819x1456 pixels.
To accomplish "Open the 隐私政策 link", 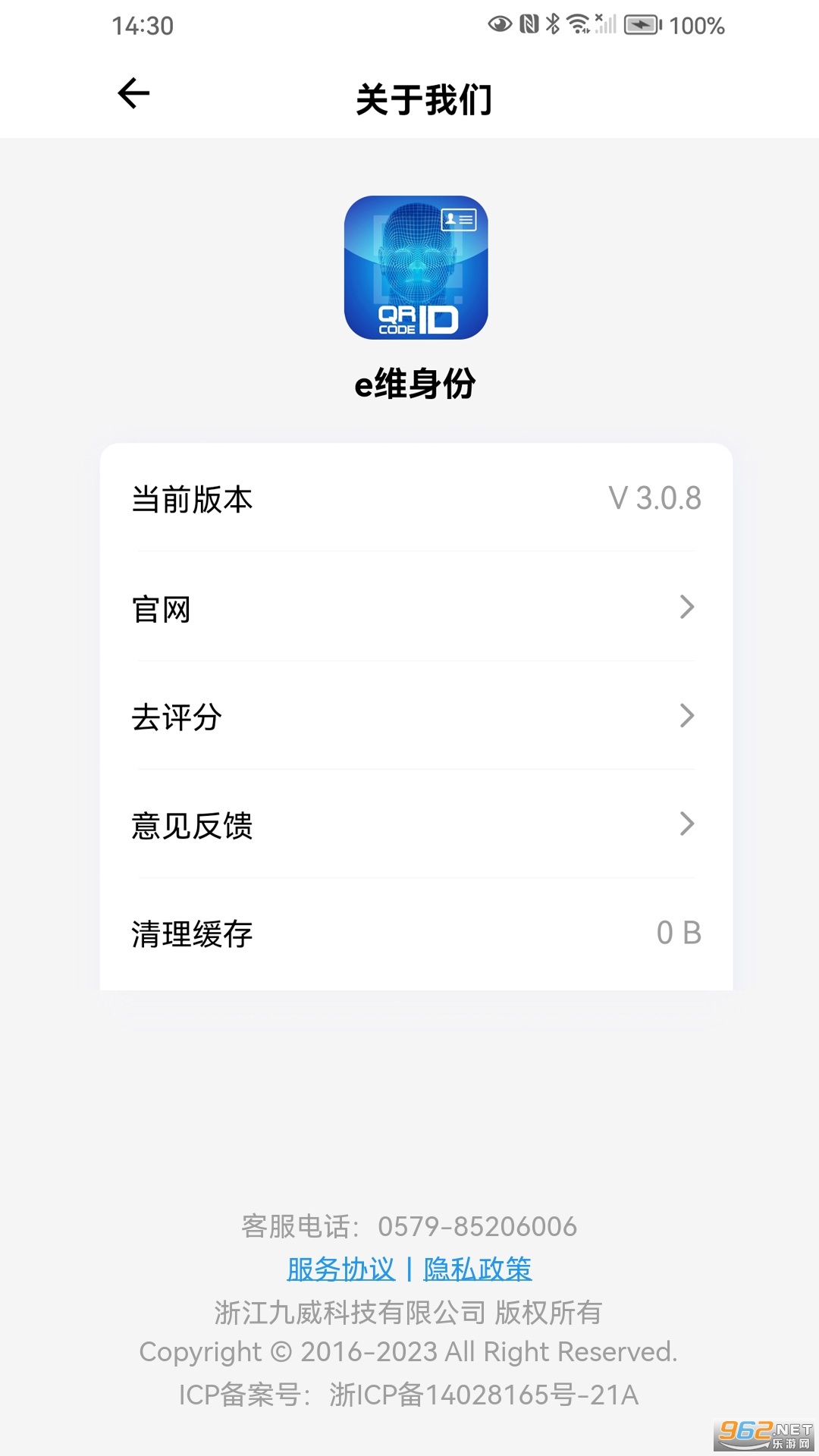I will point(478,1268).
